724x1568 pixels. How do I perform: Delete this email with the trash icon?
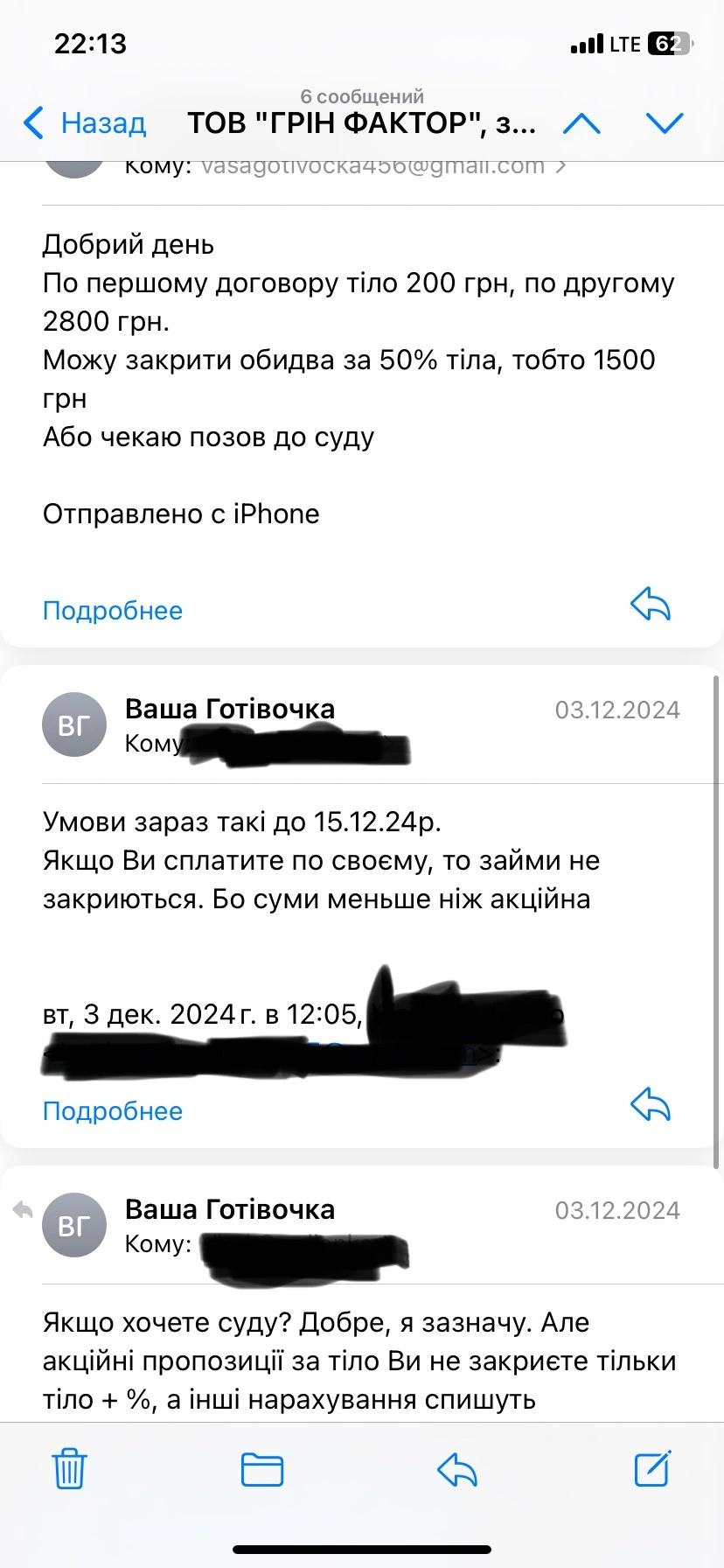coord(69,1469)
